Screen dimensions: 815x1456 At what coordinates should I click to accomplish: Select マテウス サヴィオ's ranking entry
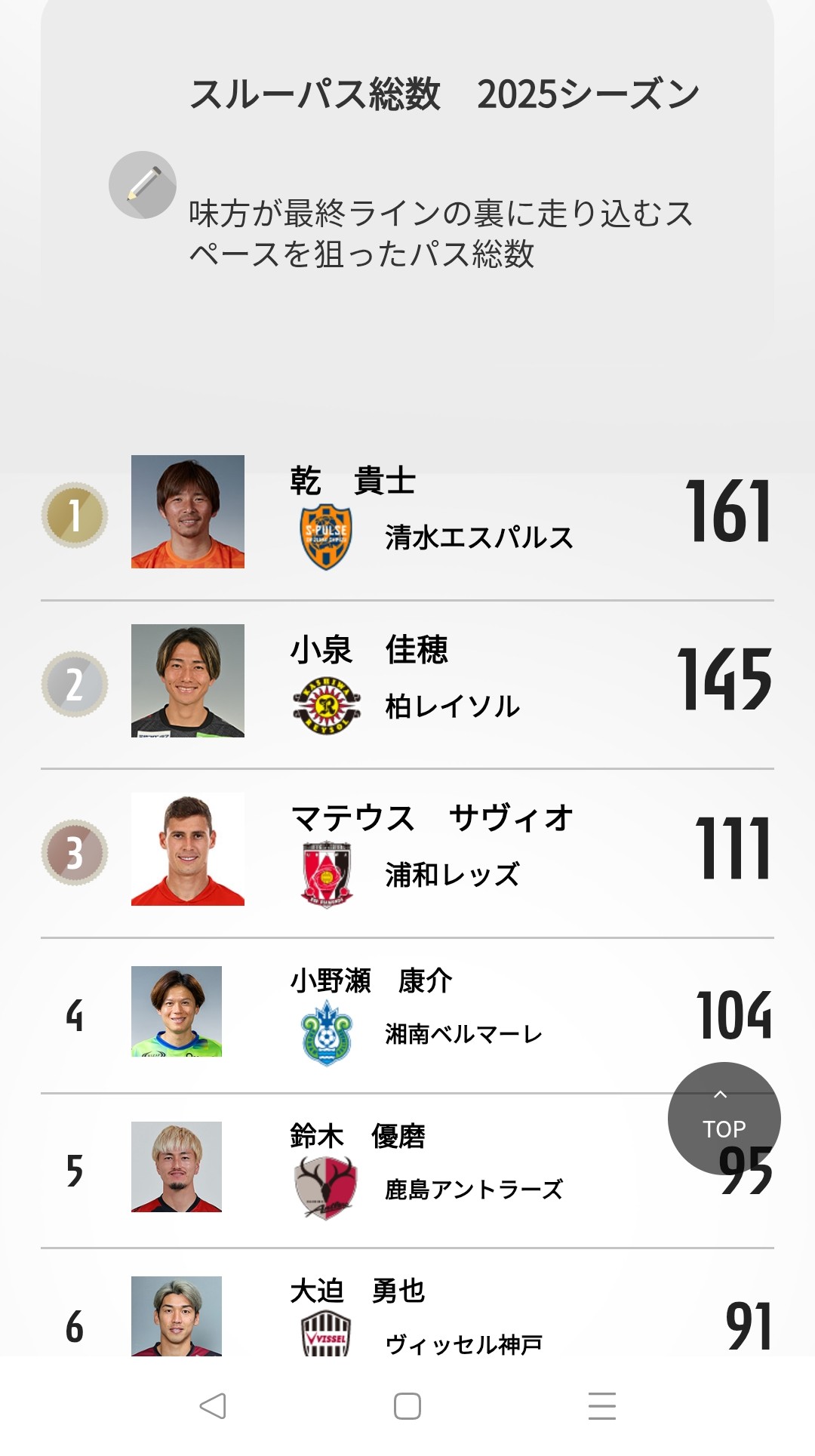pos(407,851)
